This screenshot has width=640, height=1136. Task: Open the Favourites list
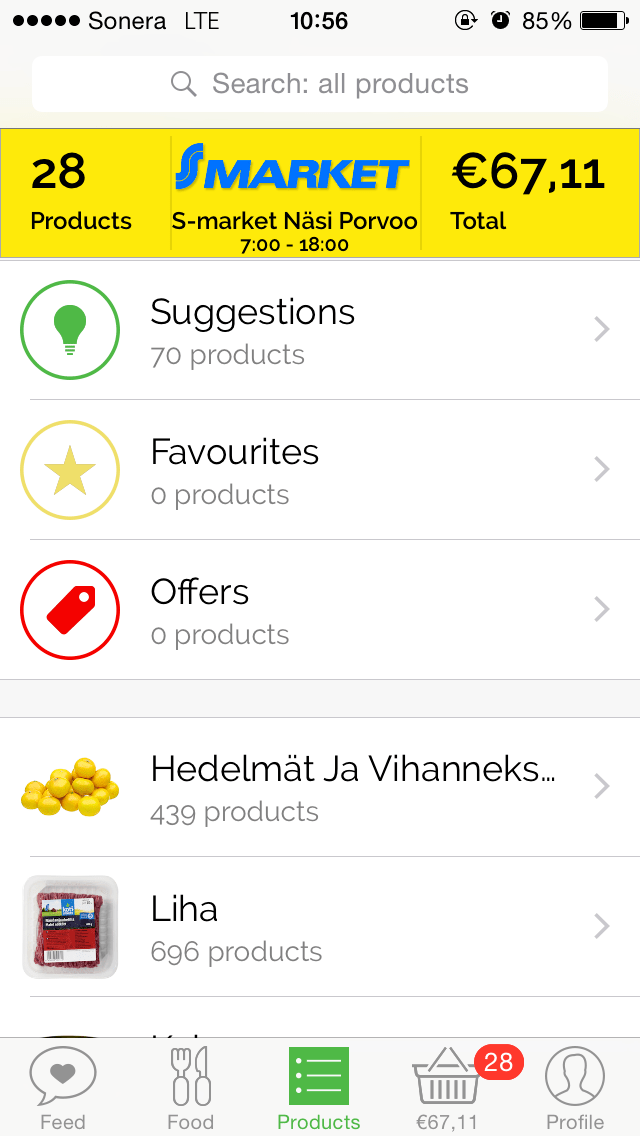click(x=320, y=470)
